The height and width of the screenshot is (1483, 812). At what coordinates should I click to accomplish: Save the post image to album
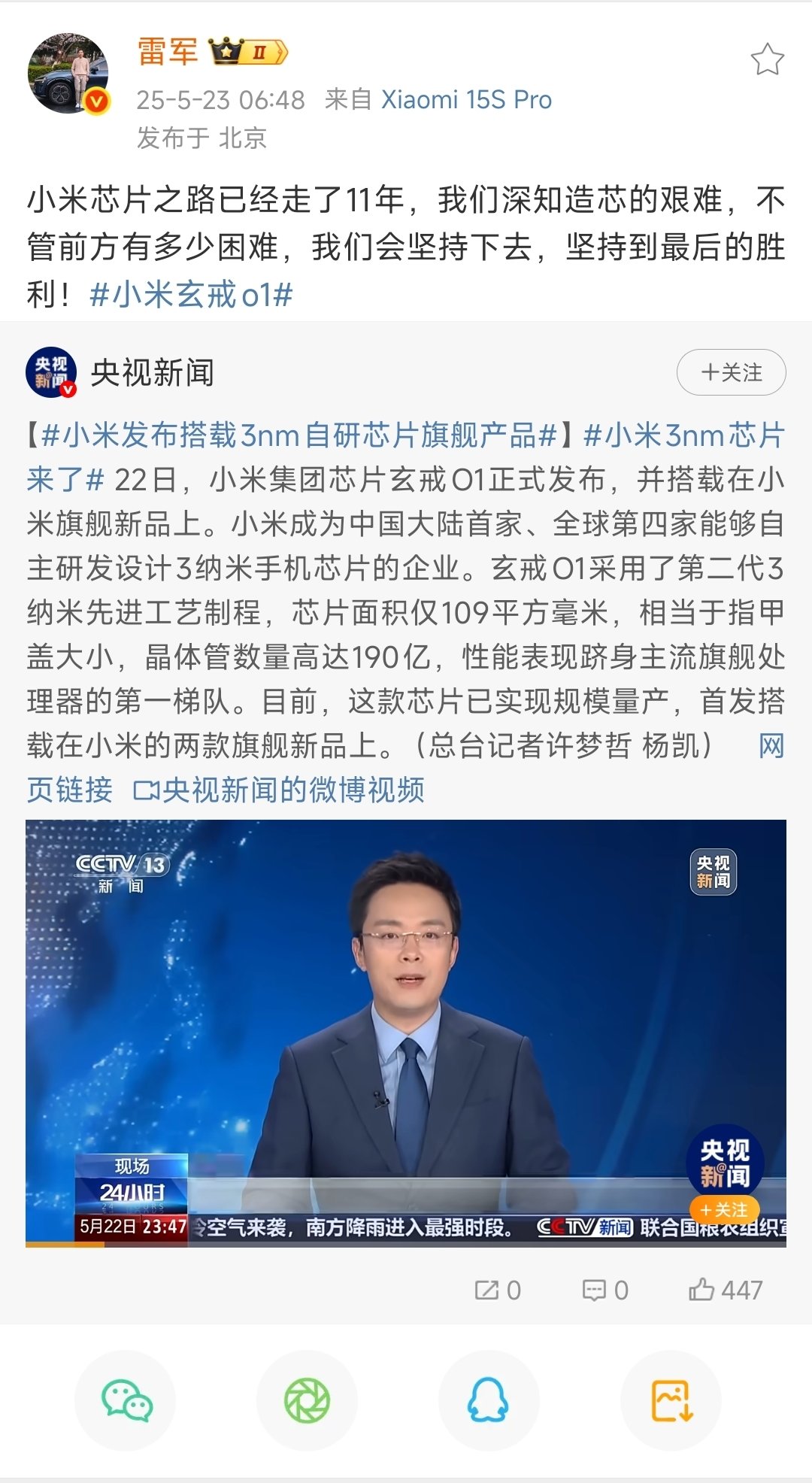[671, 1400]
